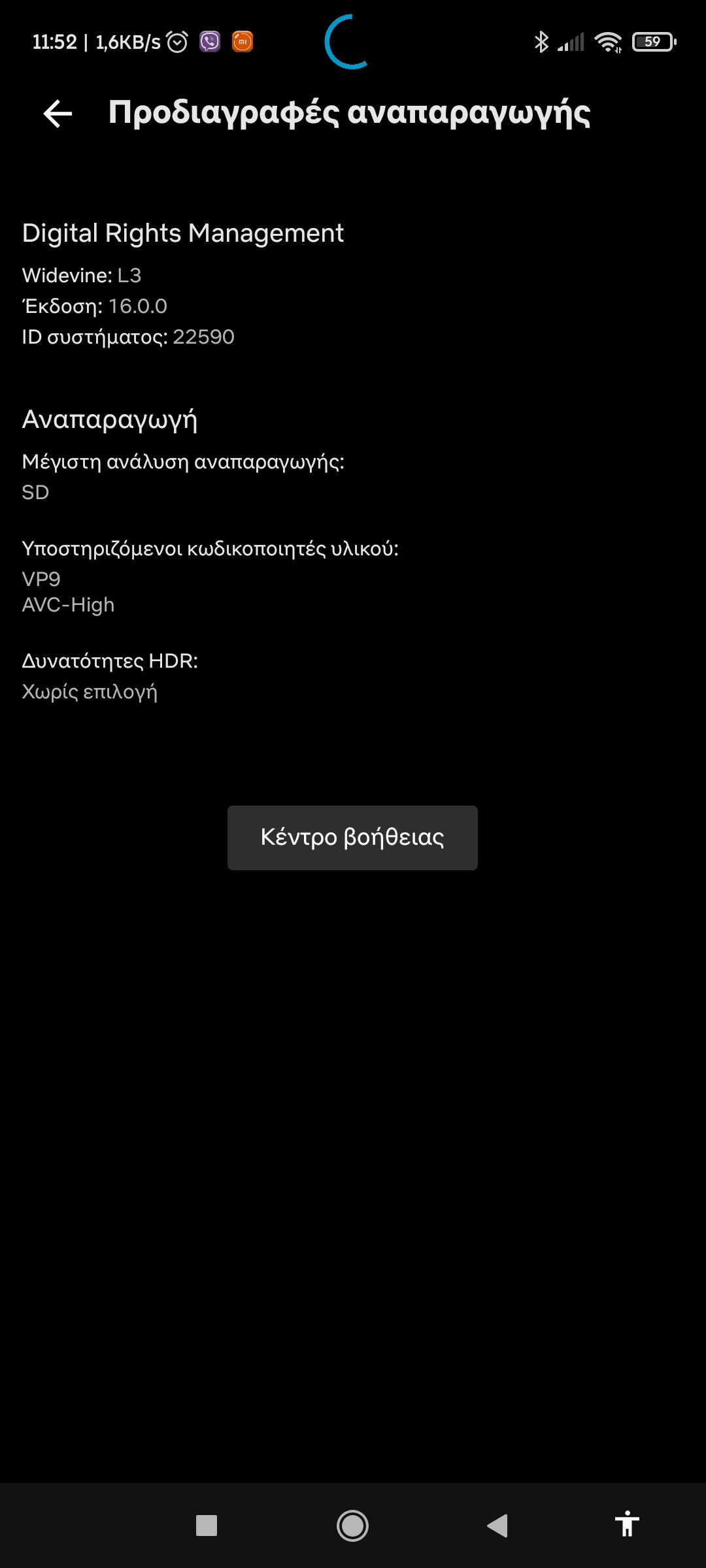706x1568 pixels.
Task: Open the accessibility shortcut icon
Action: 626,1524
